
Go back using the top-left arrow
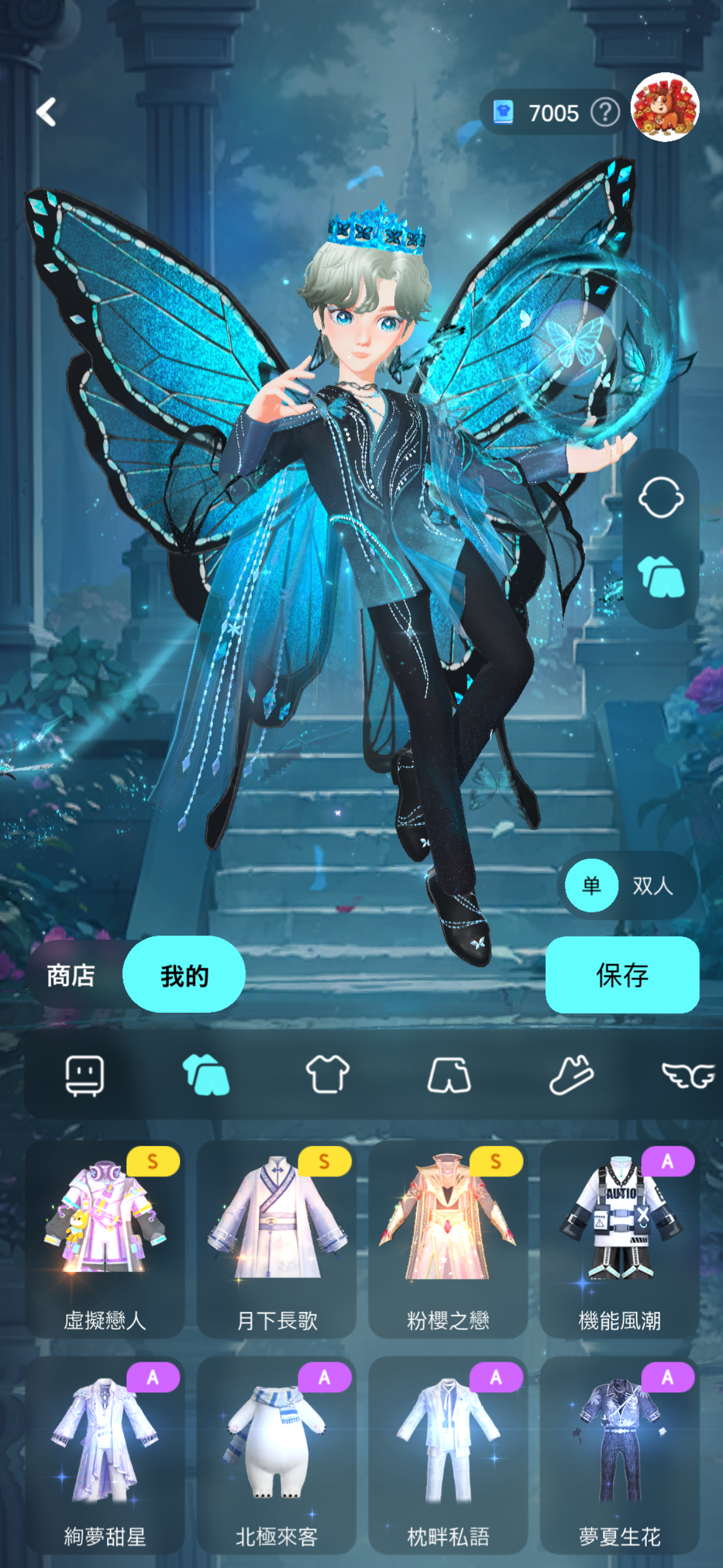click(47, 112)
